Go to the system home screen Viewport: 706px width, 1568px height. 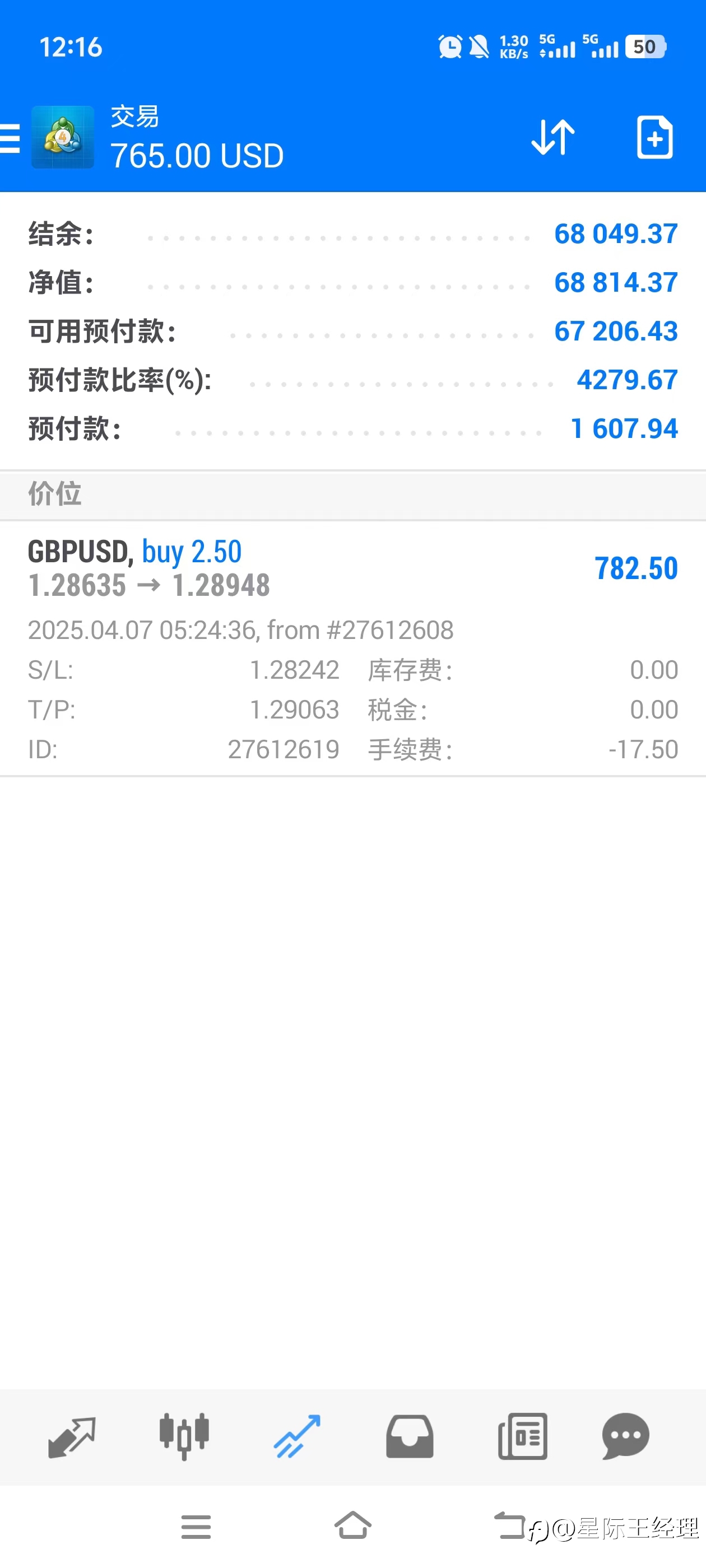(352, 1525)
